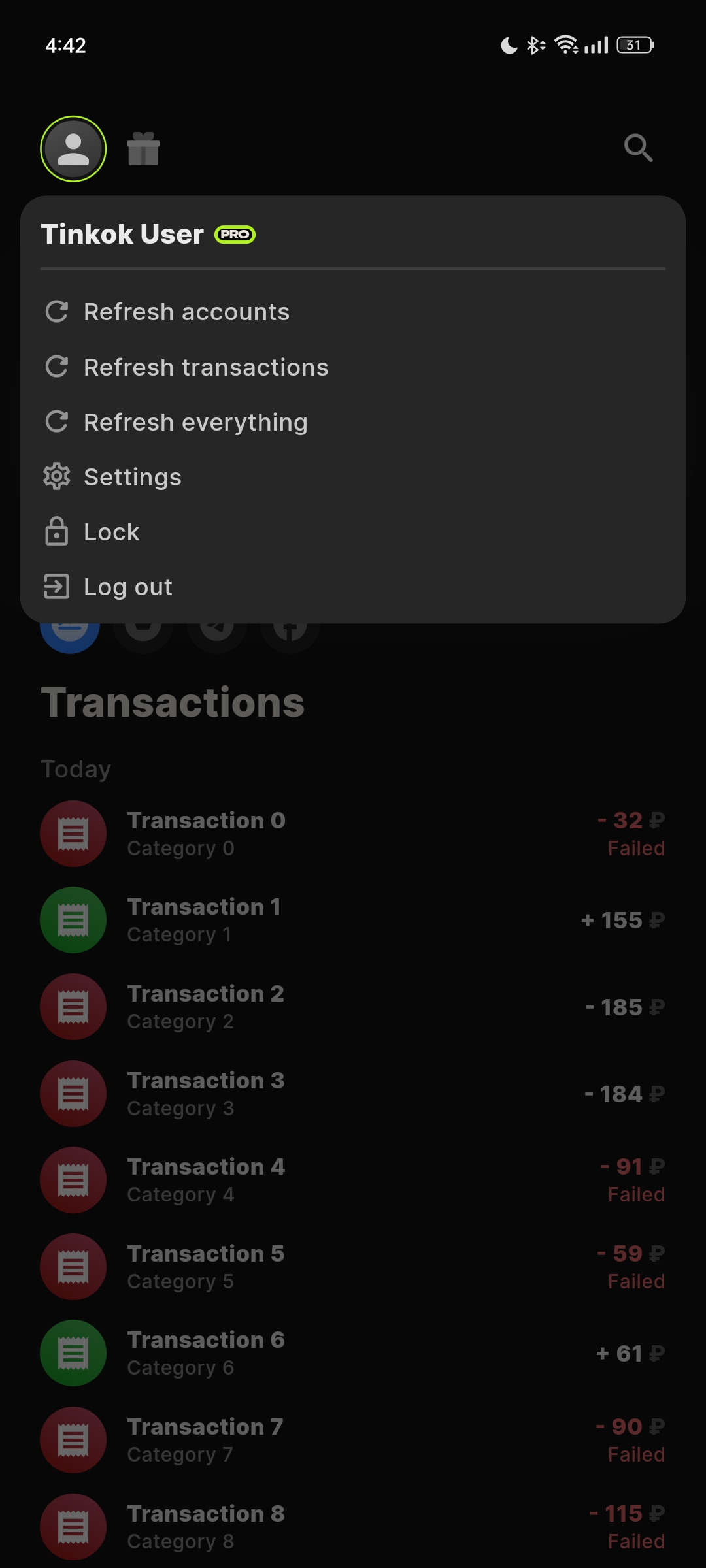Open the search magnifier
This screenshot has width=706, height=1568.
638,148
